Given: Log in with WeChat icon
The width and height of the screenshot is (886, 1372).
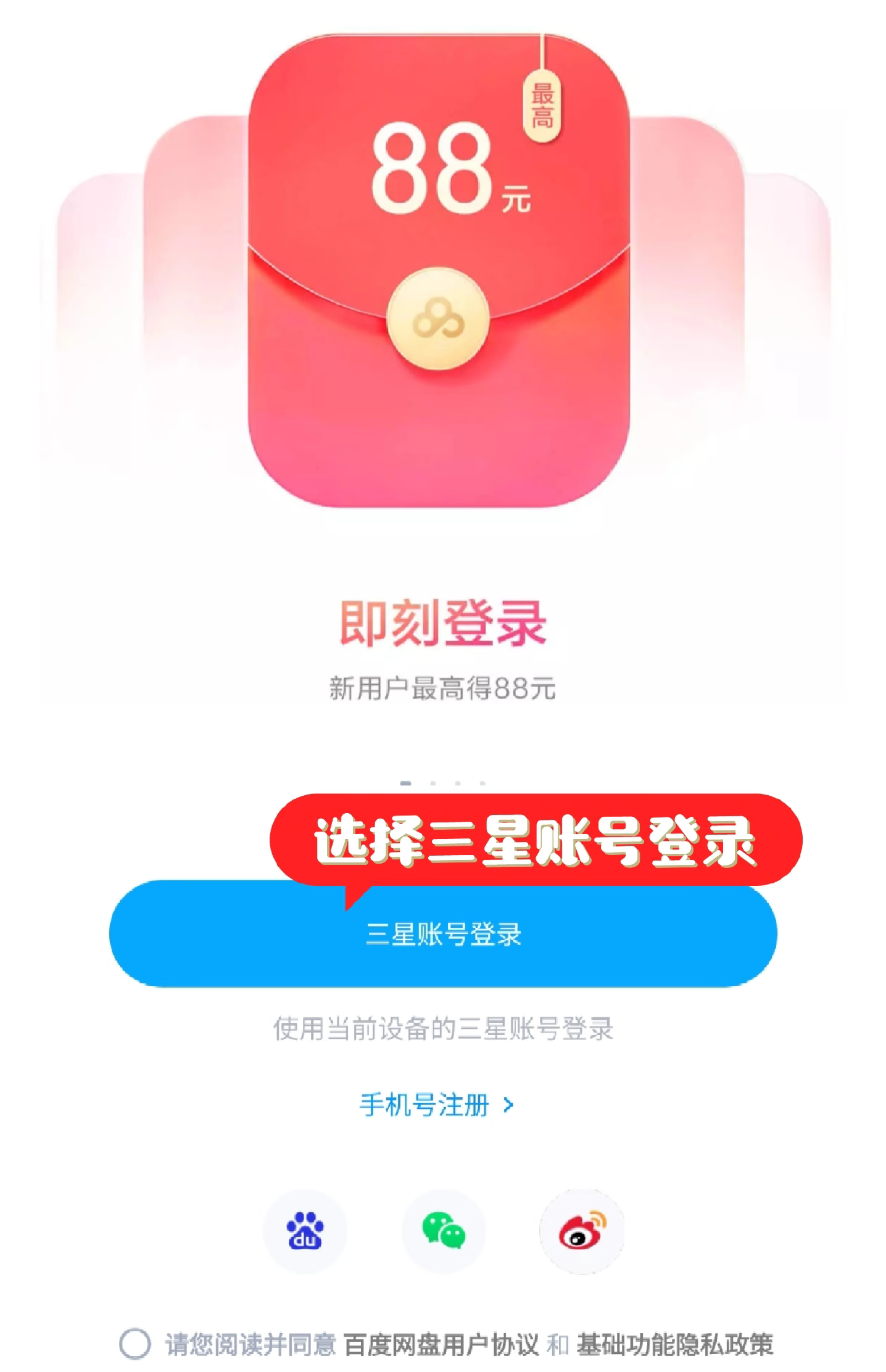Looking at the screenshot, I should click(x=443, y=1231).
